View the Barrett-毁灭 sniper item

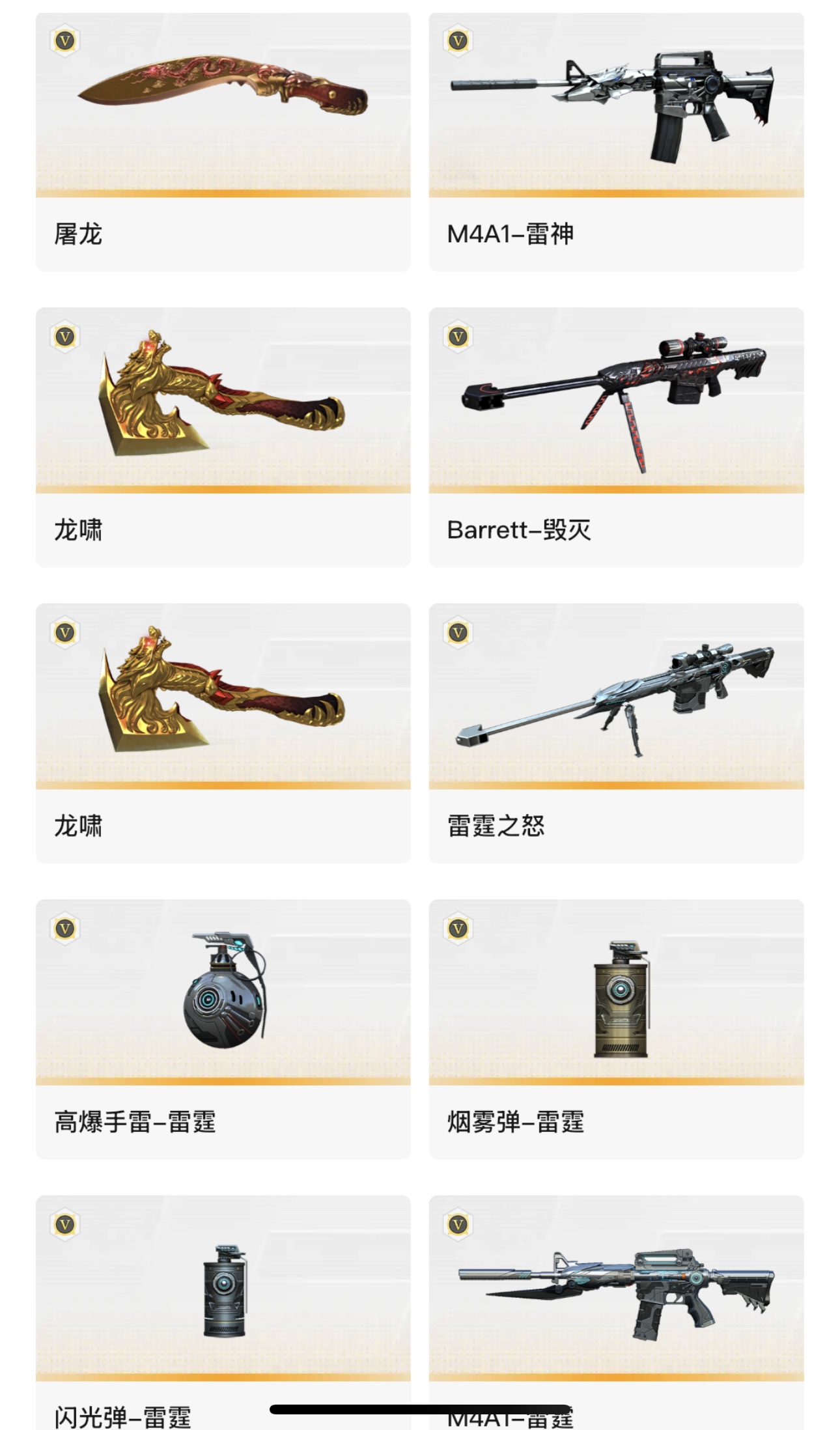[x=615, y=400]
